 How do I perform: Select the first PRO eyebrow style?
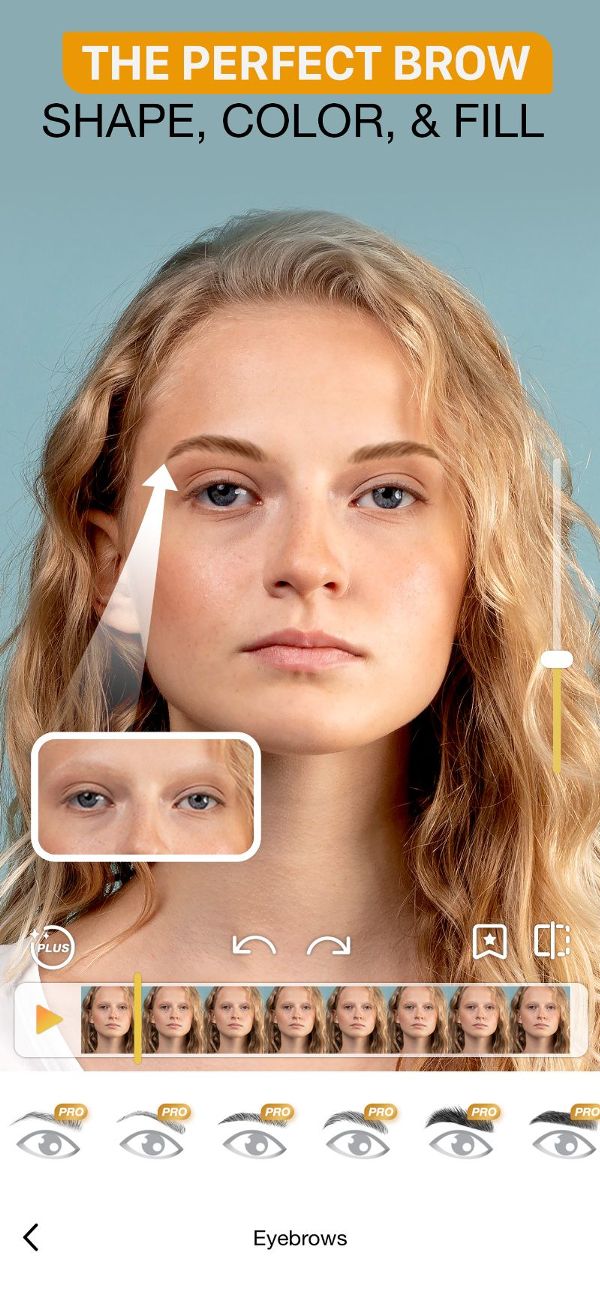click(x=48, y=1133)
